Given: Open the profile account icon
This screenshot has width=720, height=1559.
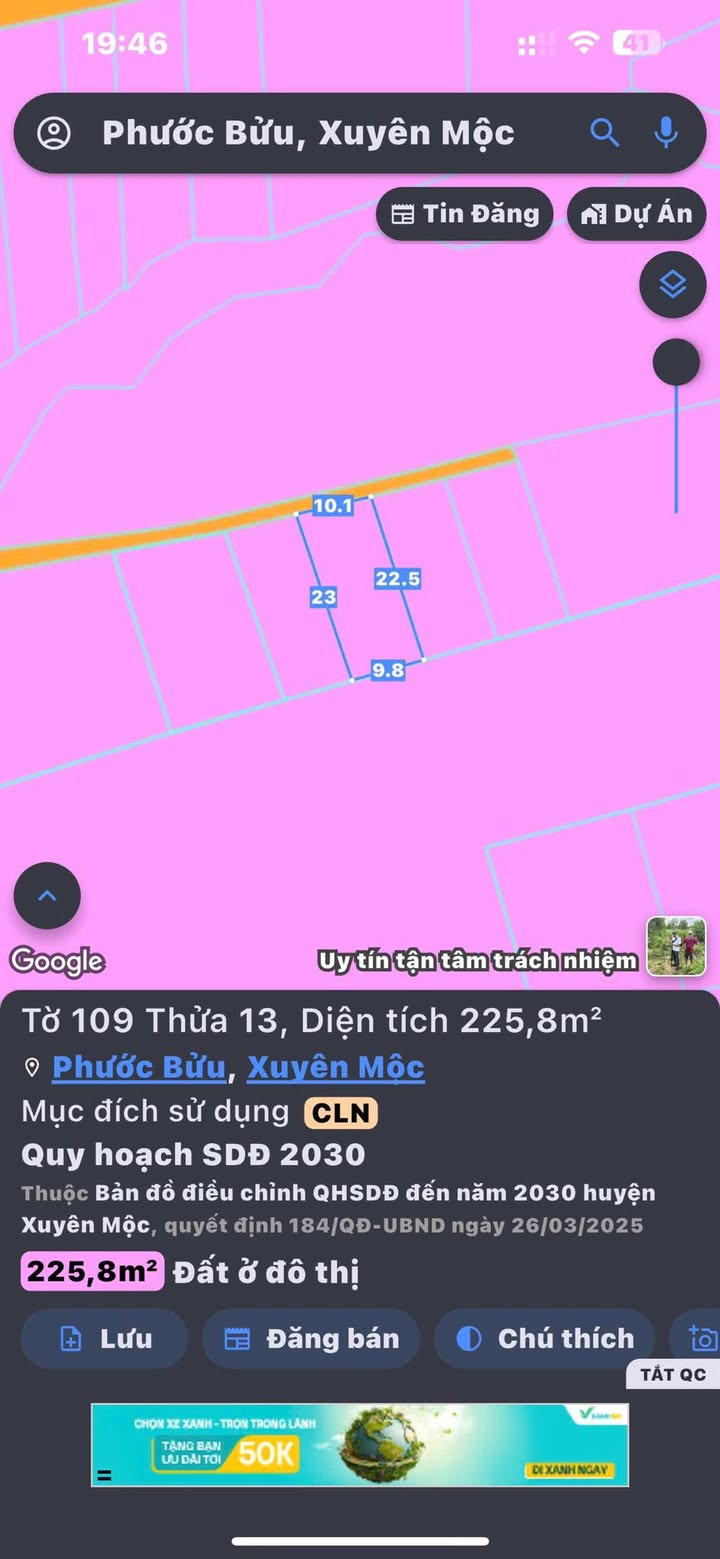Looking at the screenshot, I should (54, 133).
